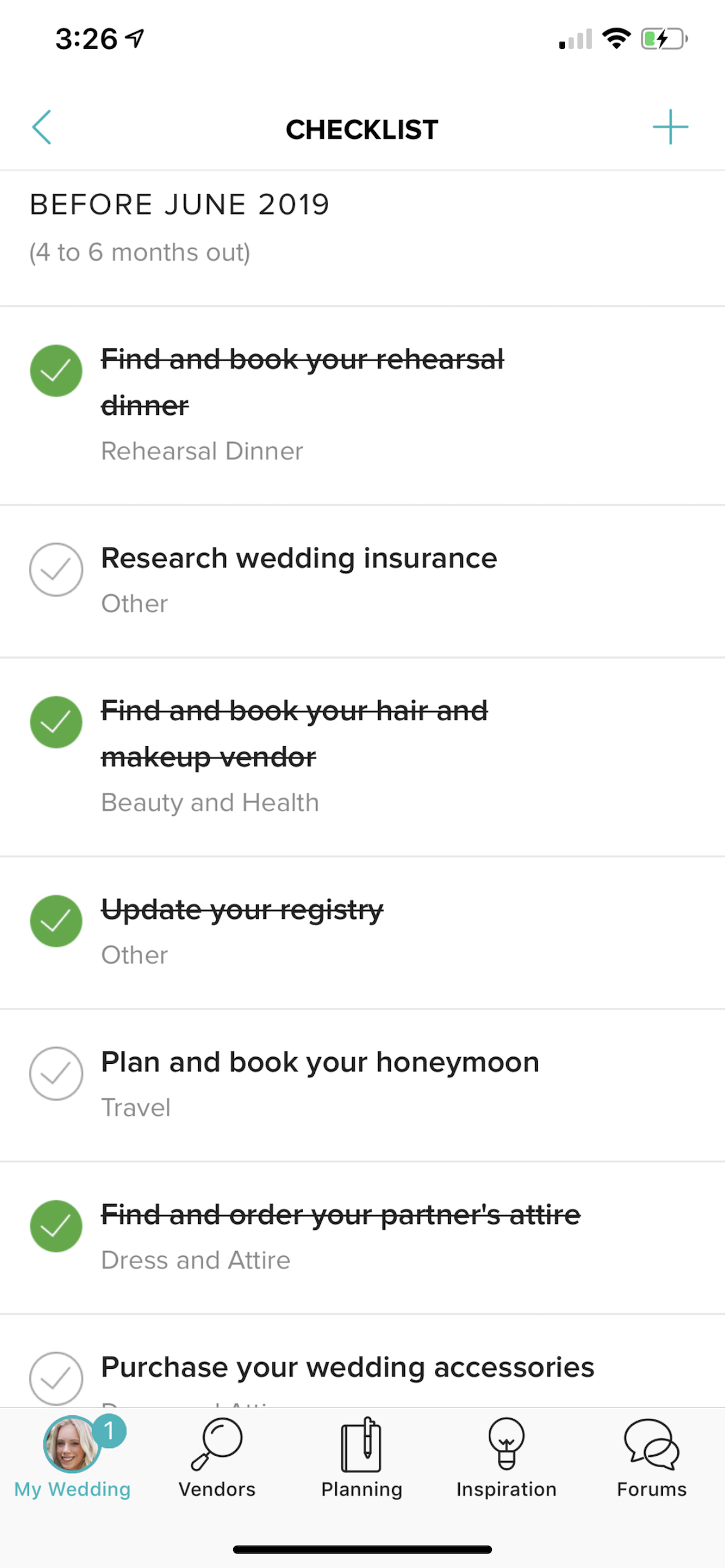Open Plan and book your honeymoon task

[362, 1086]
